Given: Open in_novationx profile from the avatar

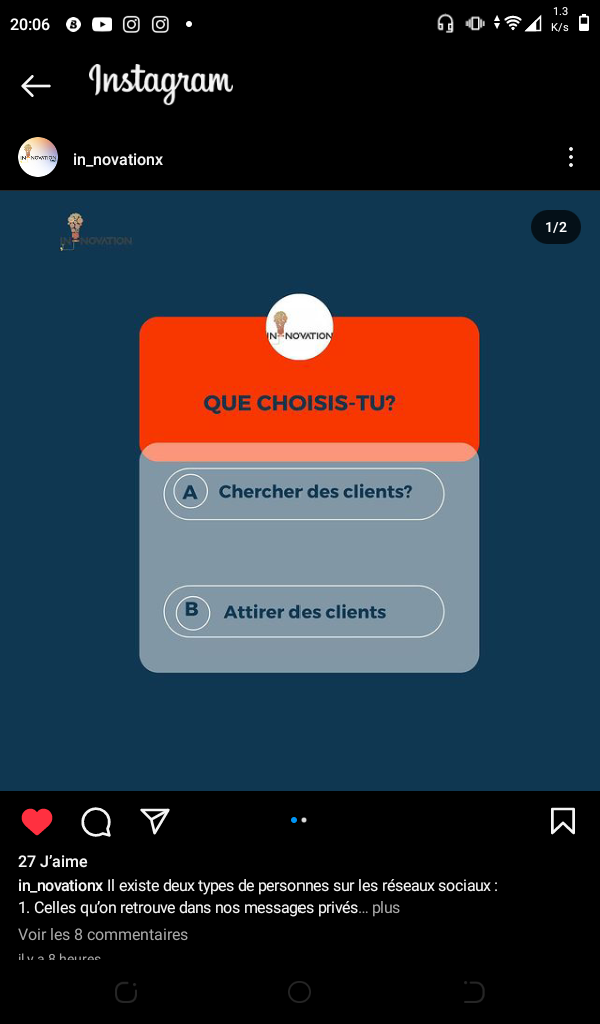Looking at the screenshot, I should point(38,157).
